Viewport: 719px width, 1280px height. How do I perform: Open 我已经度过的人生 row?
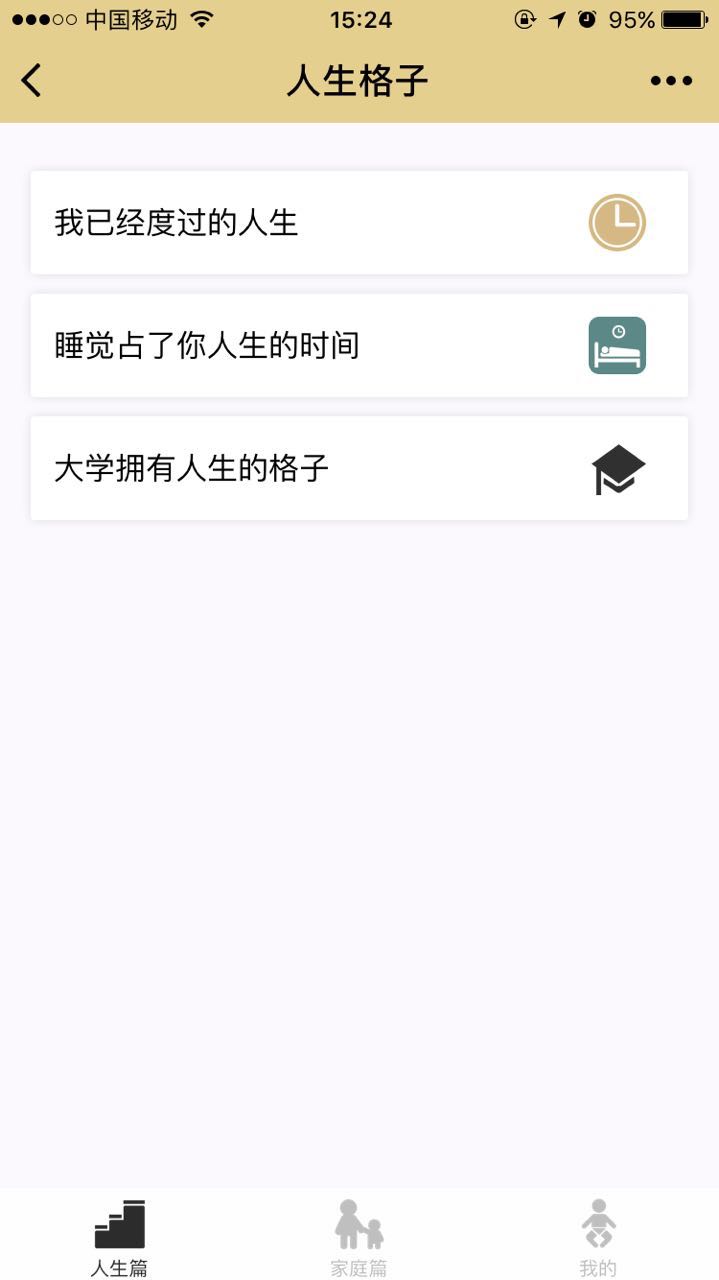[x=359, y=223]
